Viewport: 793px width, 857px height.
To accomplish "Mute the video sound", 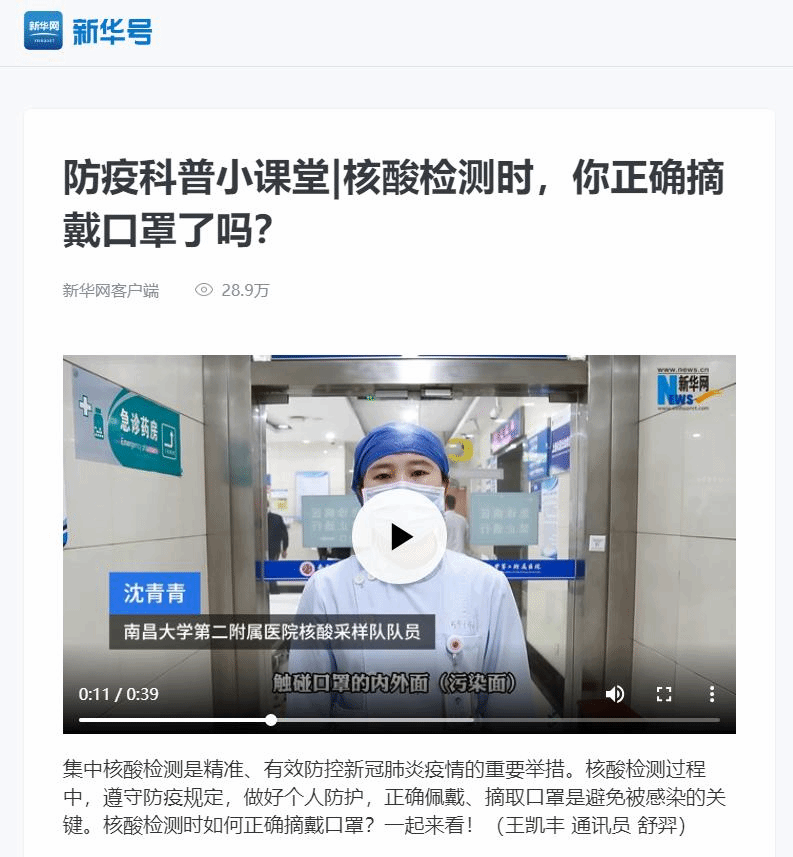I will (615, 694).
